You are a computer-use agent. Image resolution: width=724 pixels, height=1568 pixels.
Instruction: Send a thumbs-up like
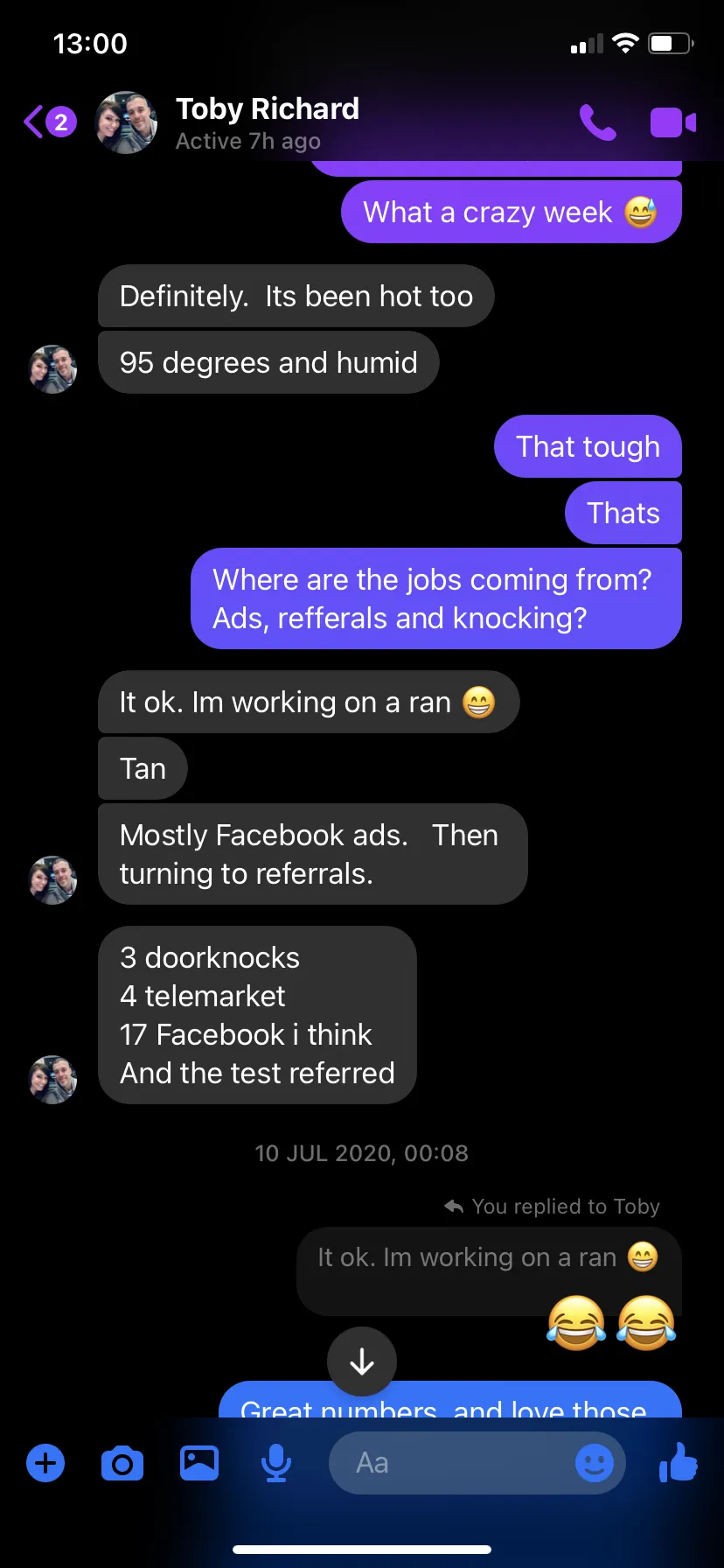[679, 1461]
